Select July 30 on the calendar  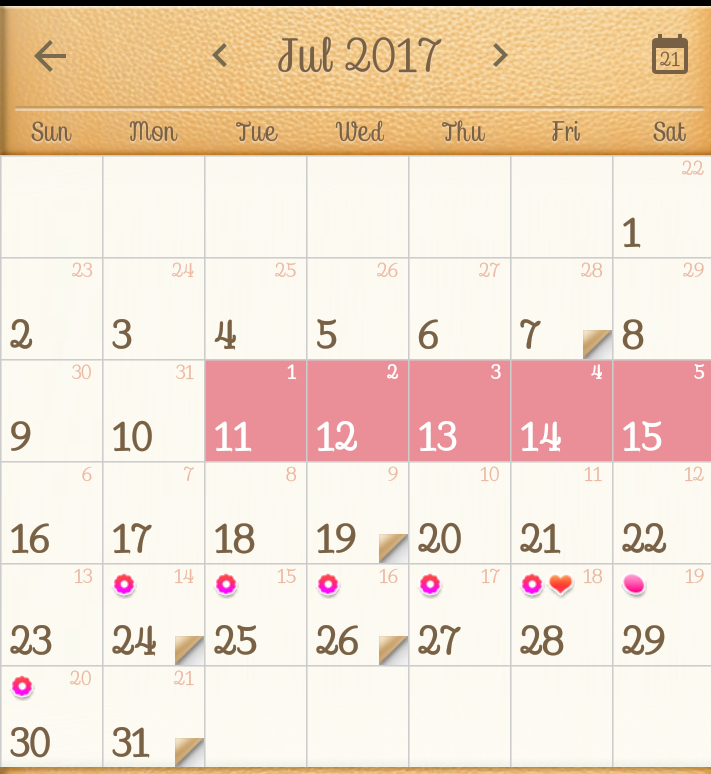click(51, 718)
